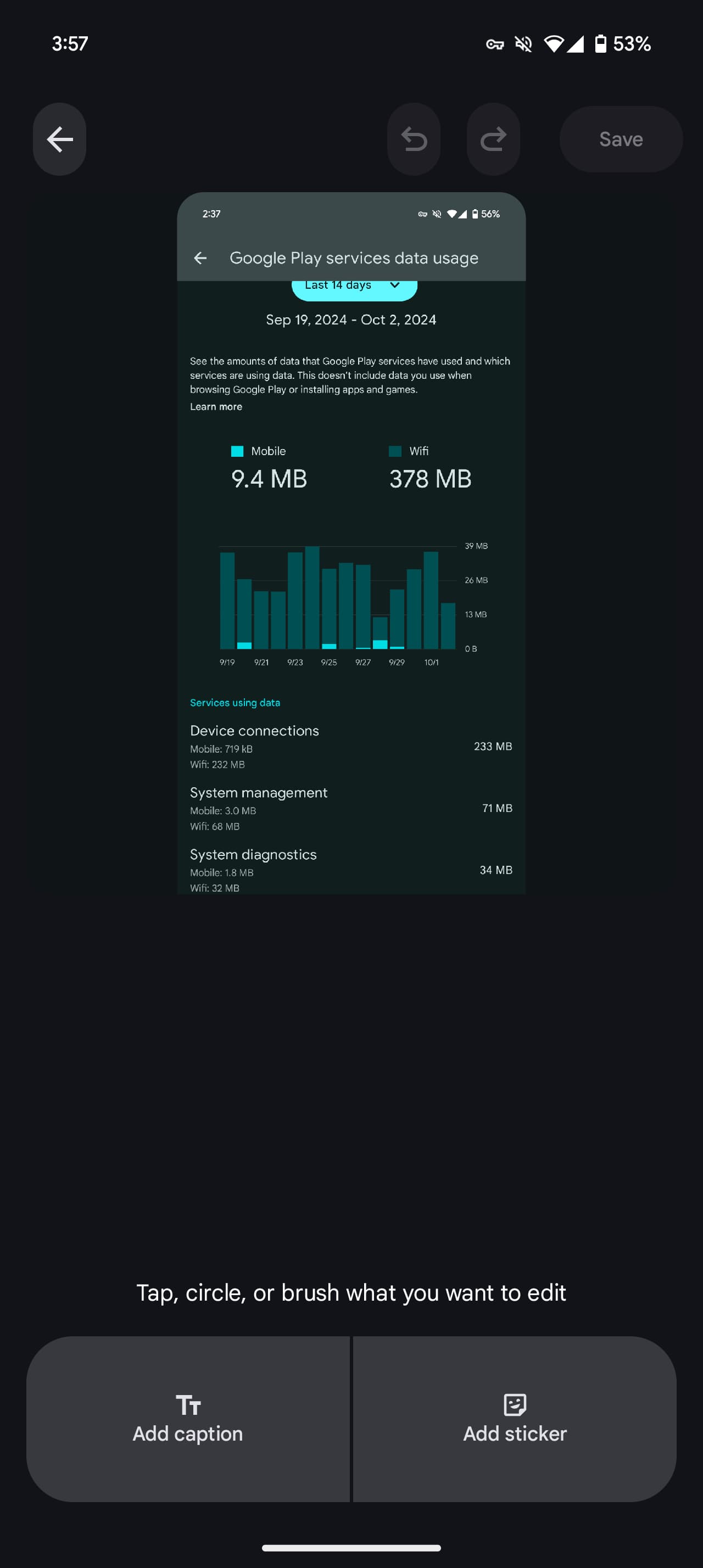Viewport: 703px width, 1568px height.
Task: Undo the last edit
Action: [414, 139]
